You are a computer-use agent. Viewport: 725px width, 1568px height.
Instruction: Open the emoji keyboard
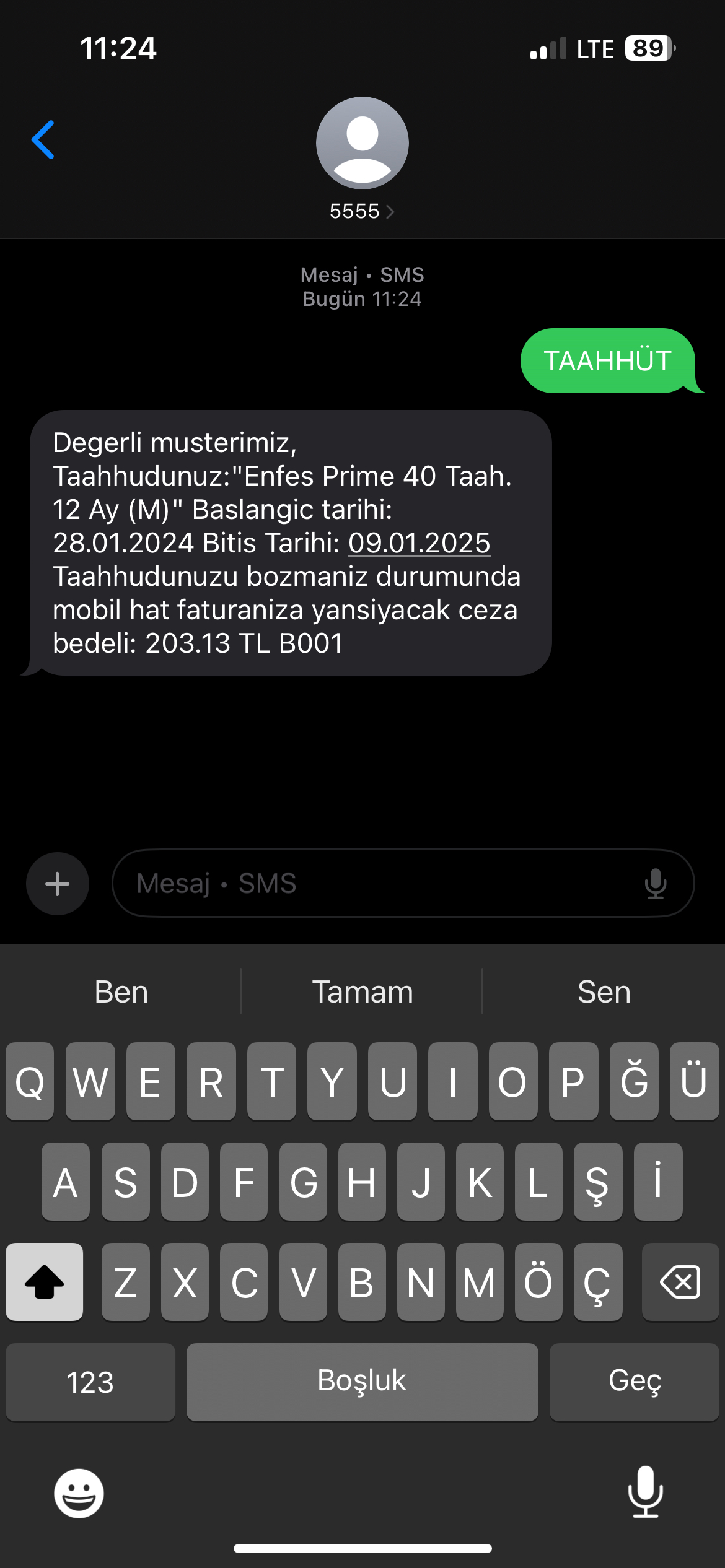(79, 1493)
